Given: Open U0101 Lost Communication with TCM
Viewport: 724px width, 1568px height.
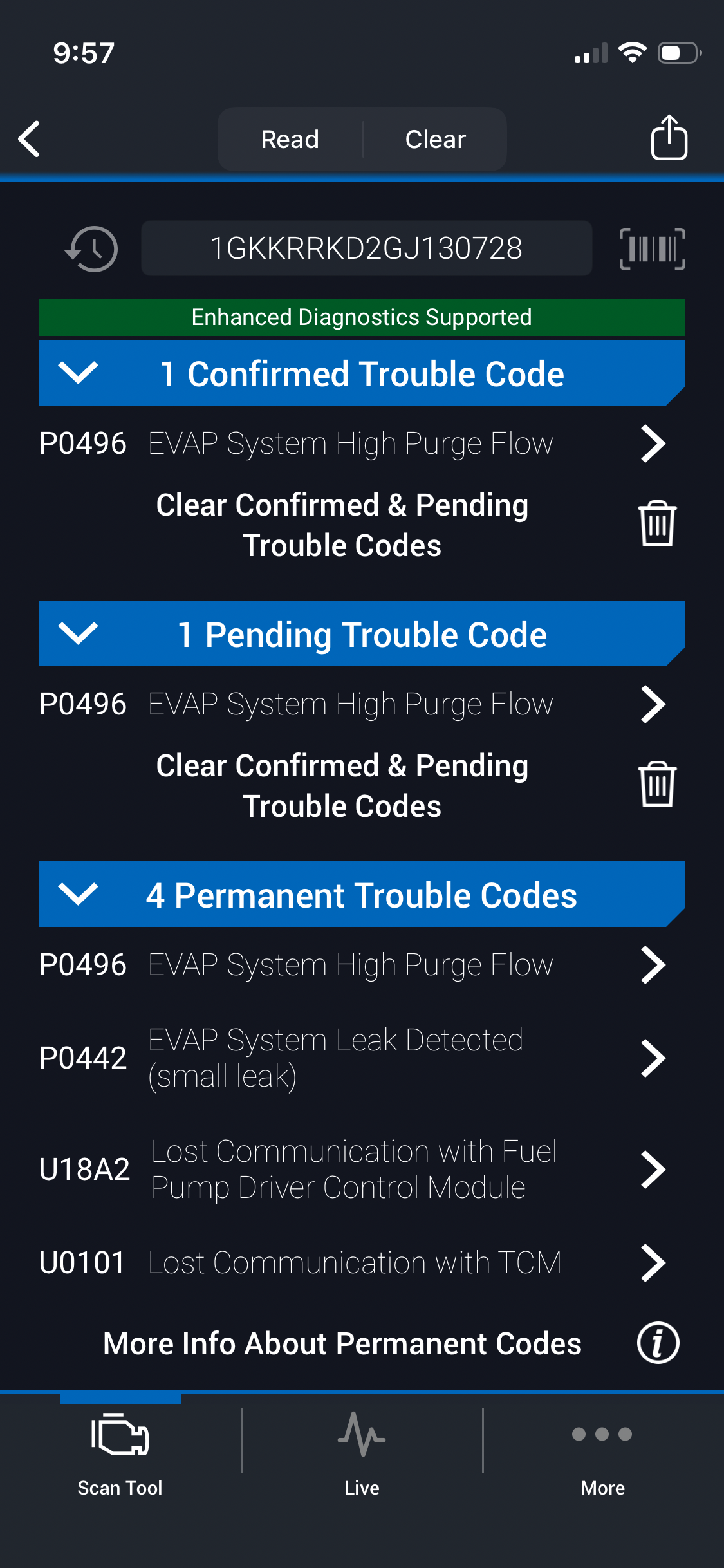Looking at the screenshot, I should (x=653, y=1263).
